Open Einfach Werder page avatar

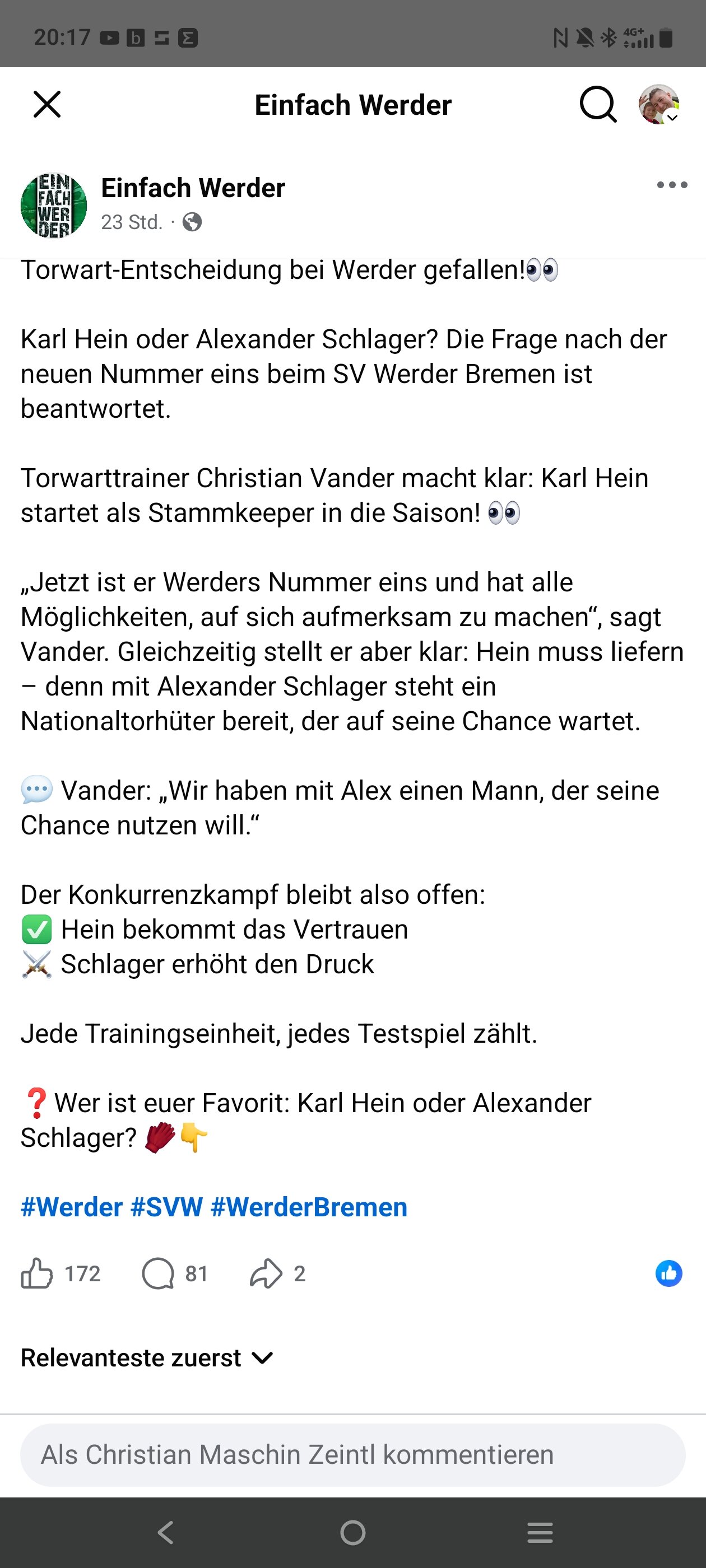click(54, 206)
